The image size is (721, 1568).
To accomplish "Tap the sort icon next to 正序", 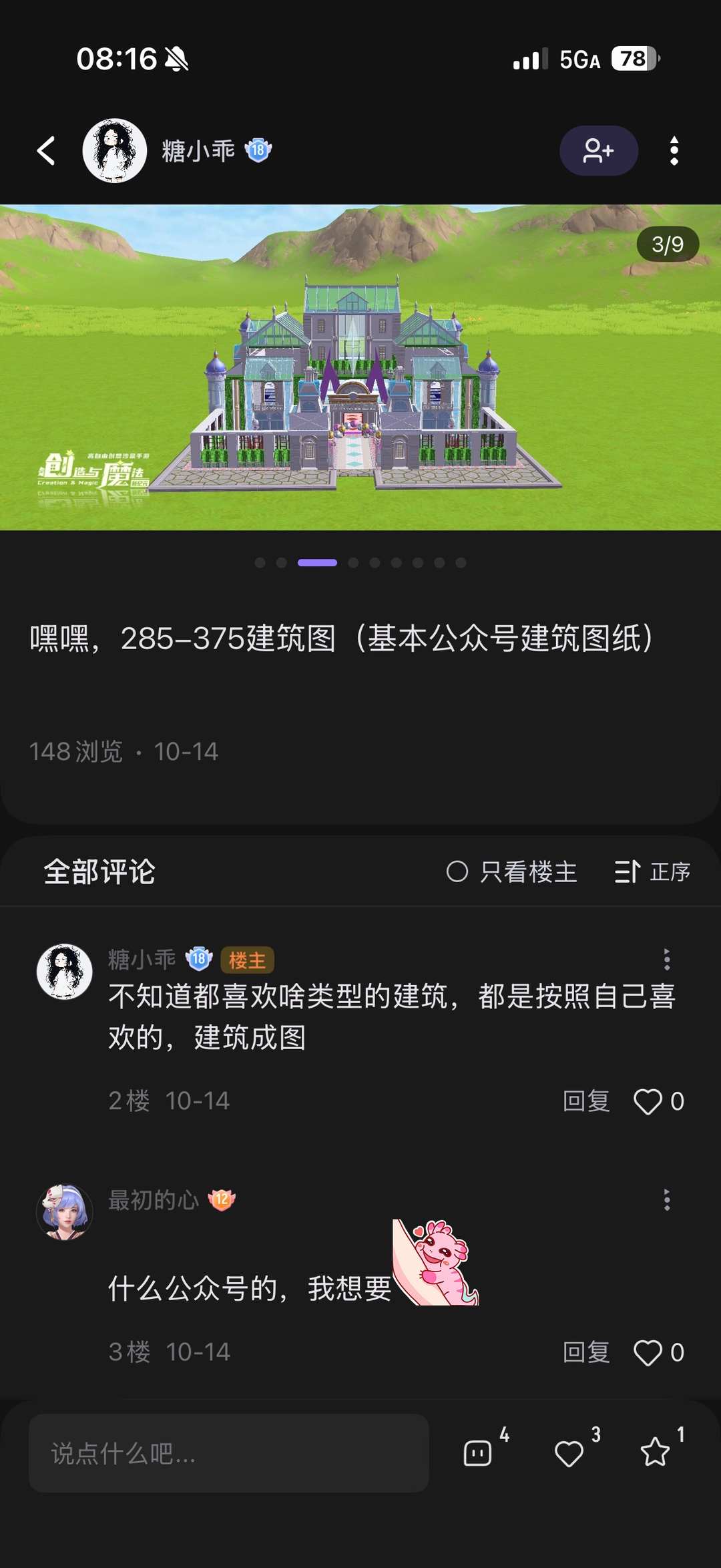I will (x=628, y=872).
